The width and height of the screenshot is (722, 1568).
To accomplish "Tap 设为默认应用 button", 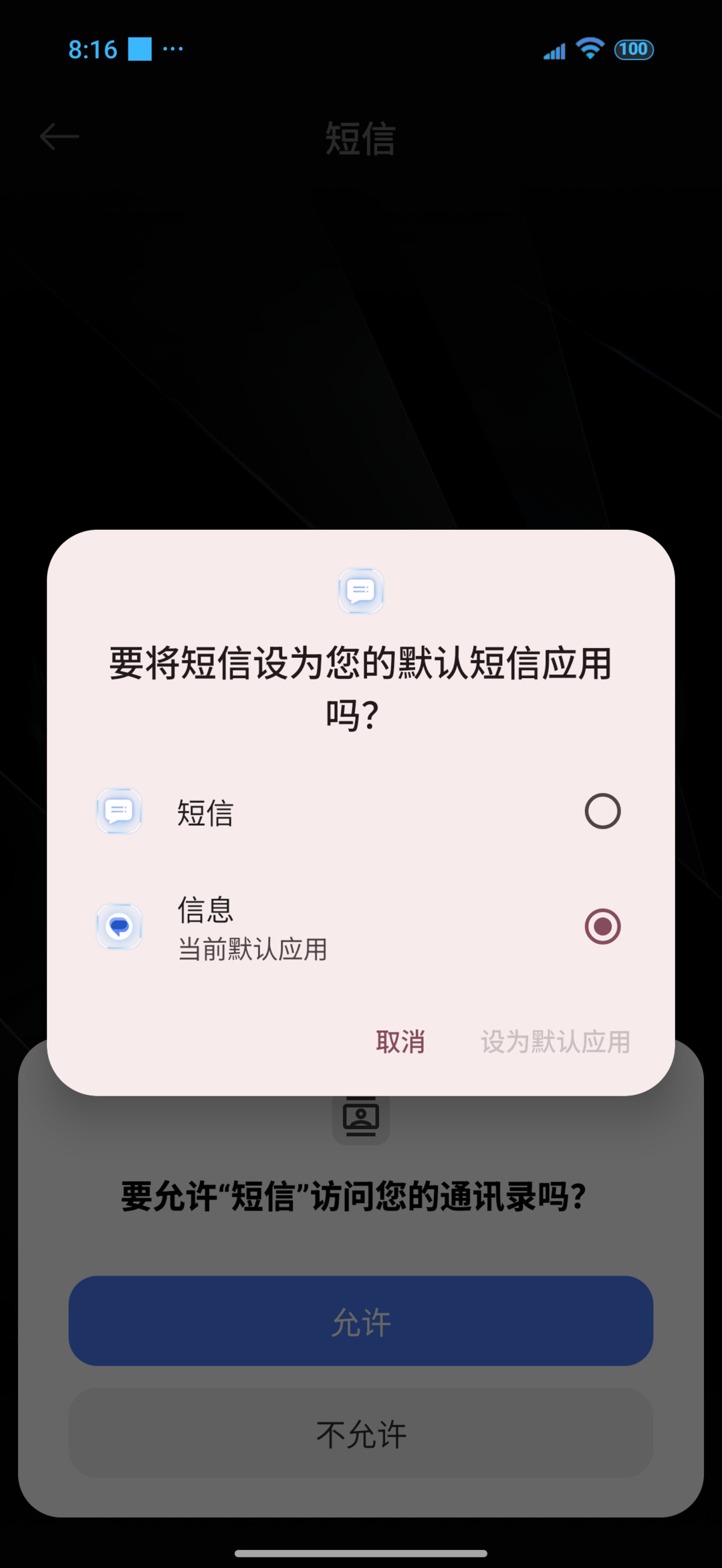I will (x=556, y=1042).
